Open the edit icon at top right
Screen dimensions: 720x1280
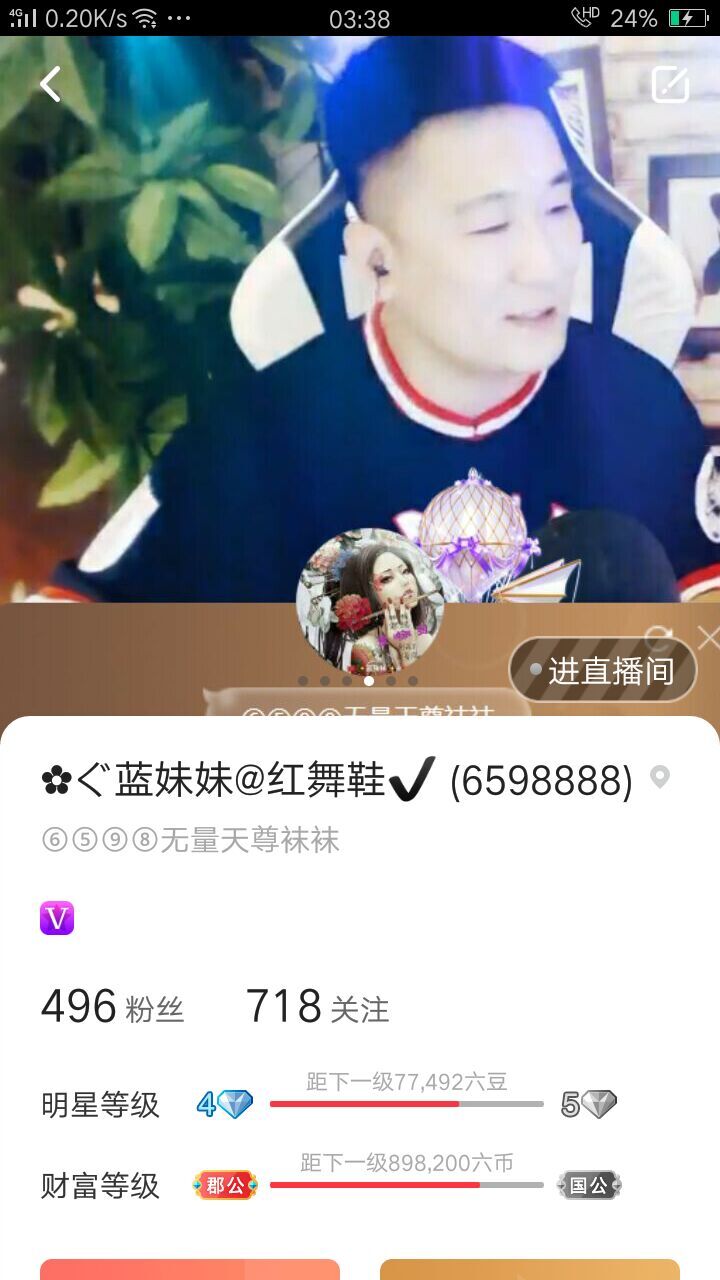point(670,85)
